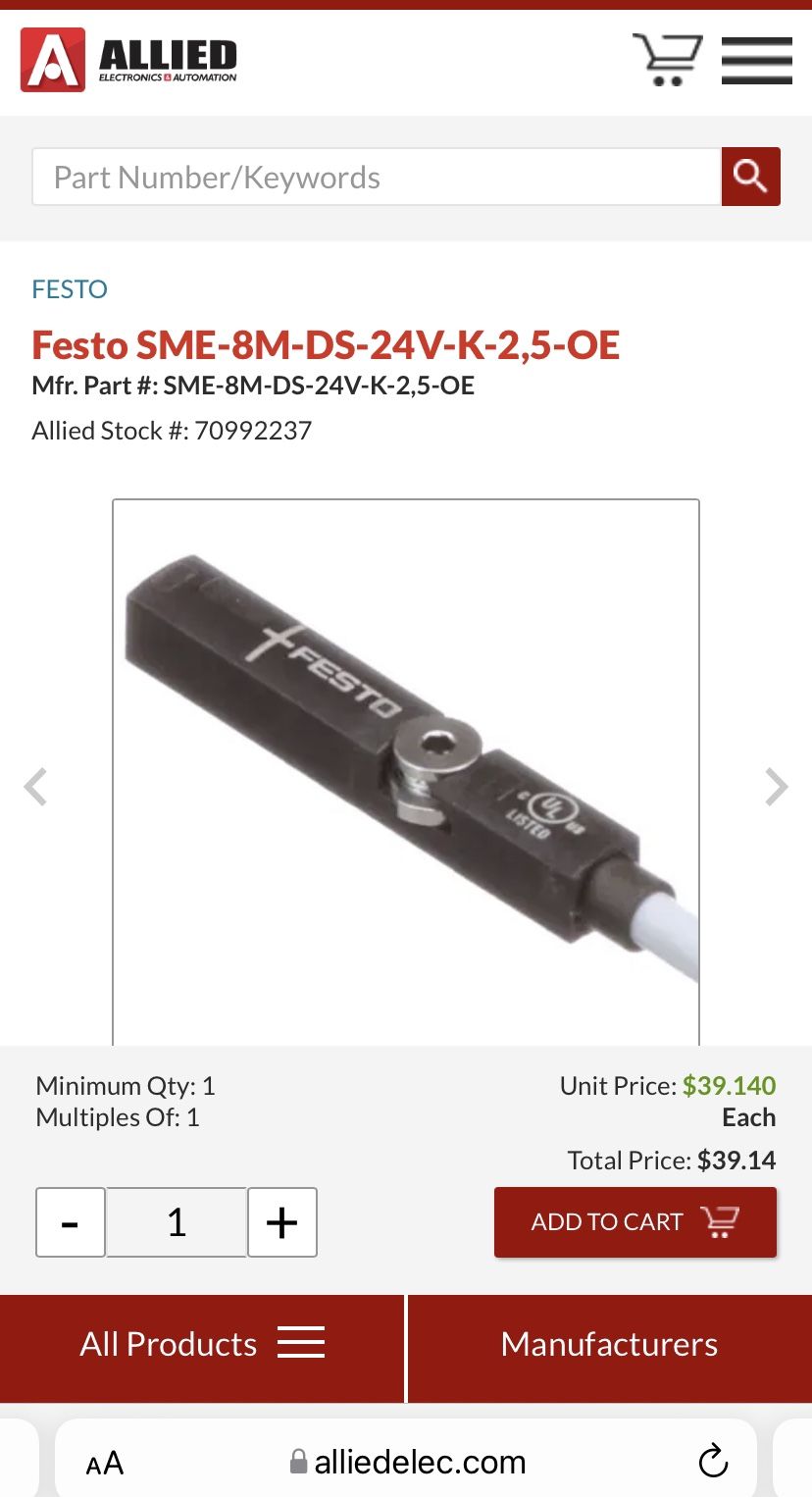The image size is (812, 1497).
Task: Open the shopping cart icon
Action: pyautogui.click(x=667, y=60)
